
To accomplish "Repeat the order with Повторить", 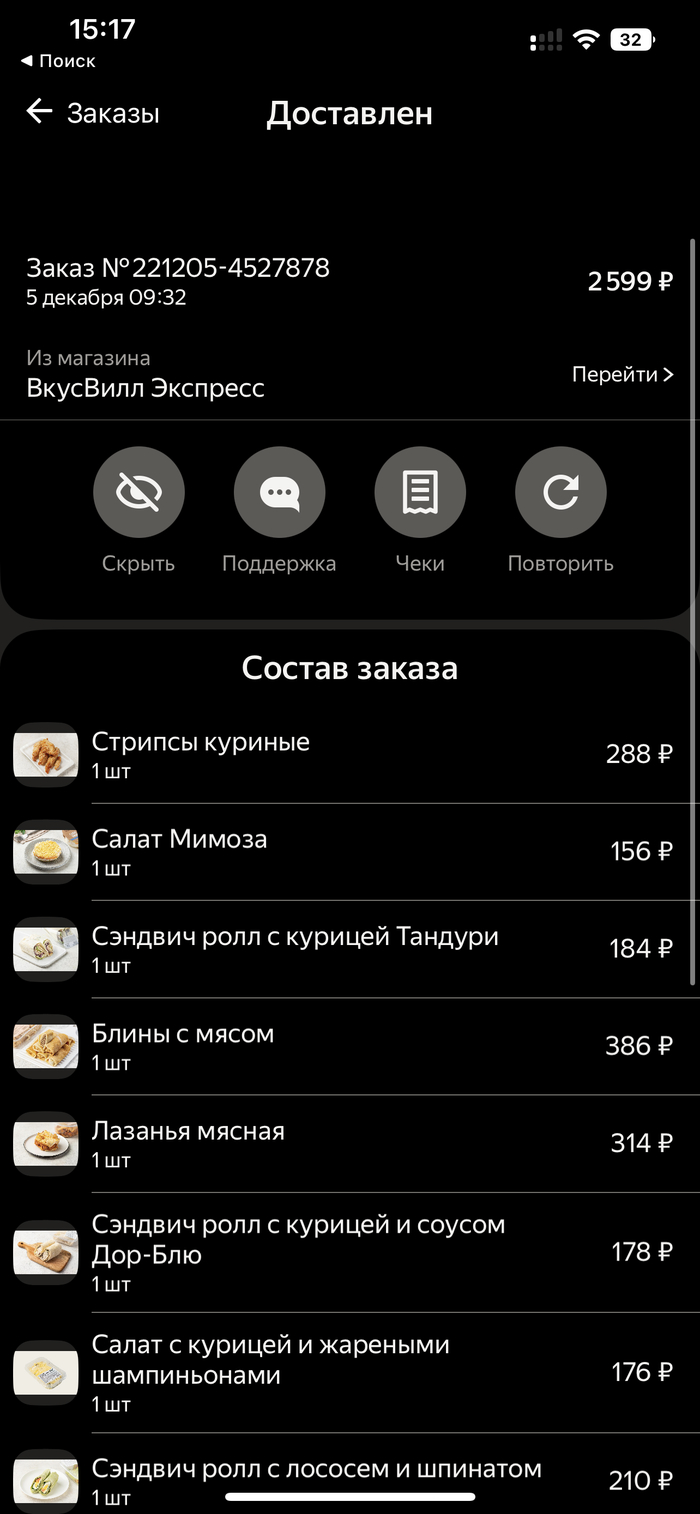I will pyautogui.click(x=560, y=492).
